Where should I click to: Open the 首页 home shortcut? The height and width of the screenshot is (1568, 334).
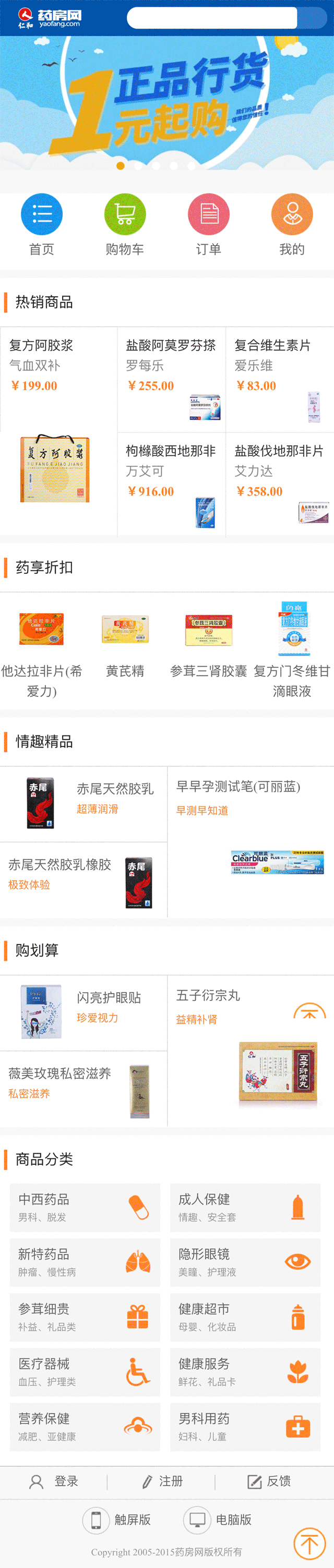pyautogui.click(x=41, y=223)
